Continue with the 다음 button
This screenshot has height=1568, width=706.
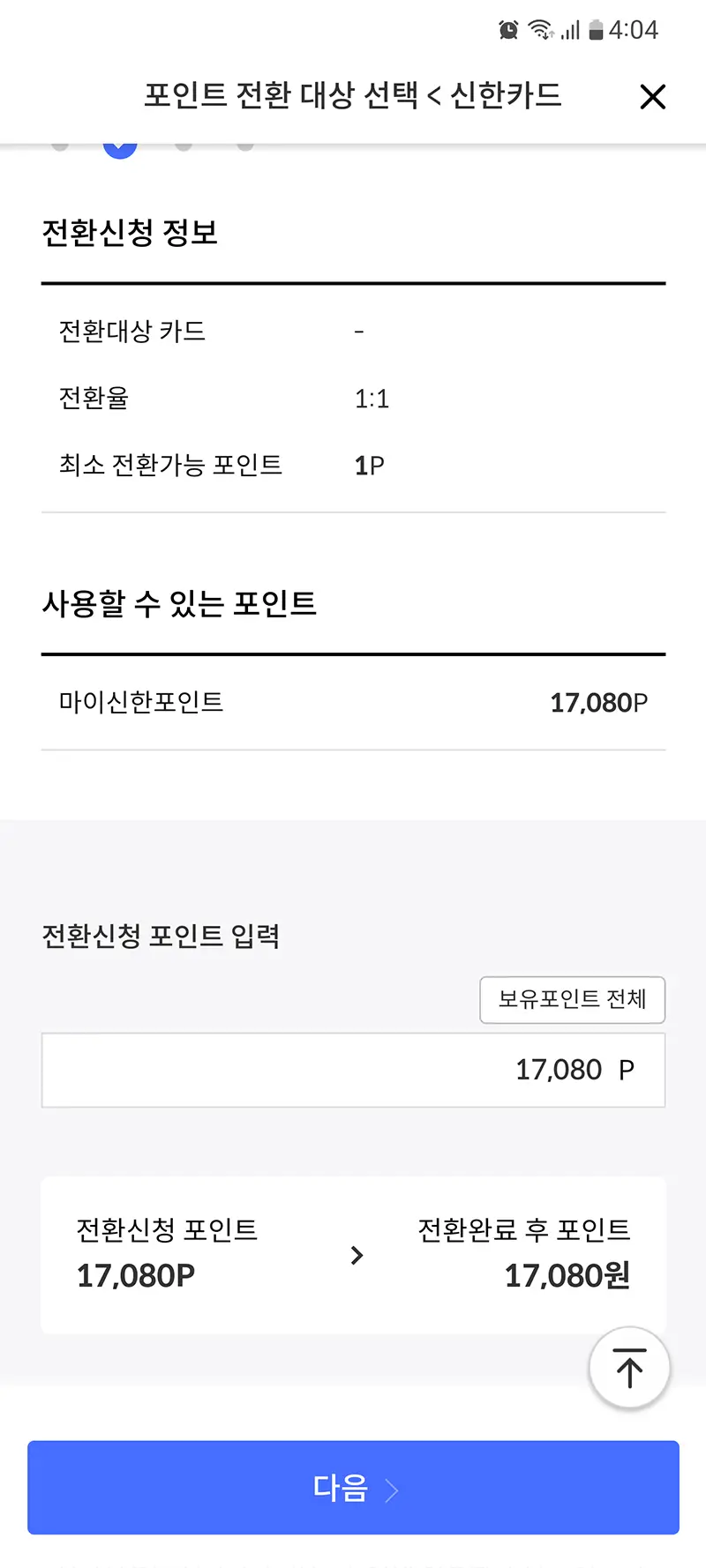click(353, 1488)
